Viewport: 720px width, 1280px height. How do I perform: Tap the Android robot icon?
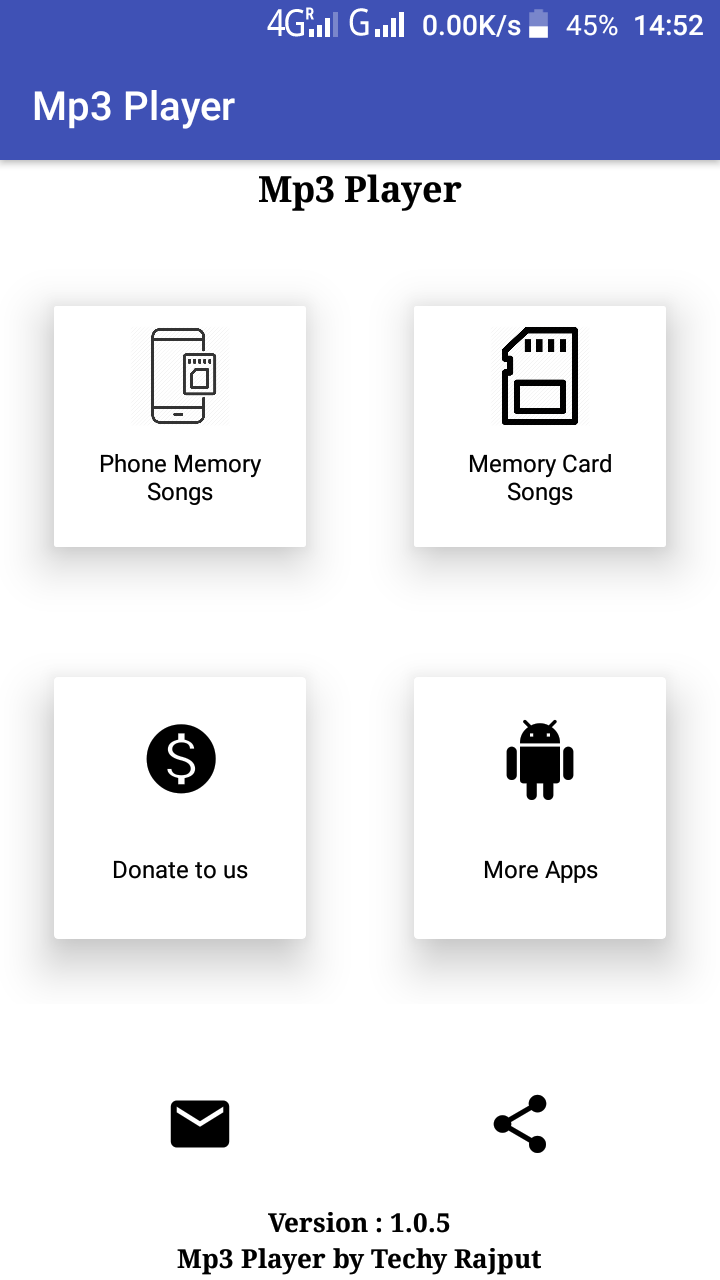[x=539, y=758]
